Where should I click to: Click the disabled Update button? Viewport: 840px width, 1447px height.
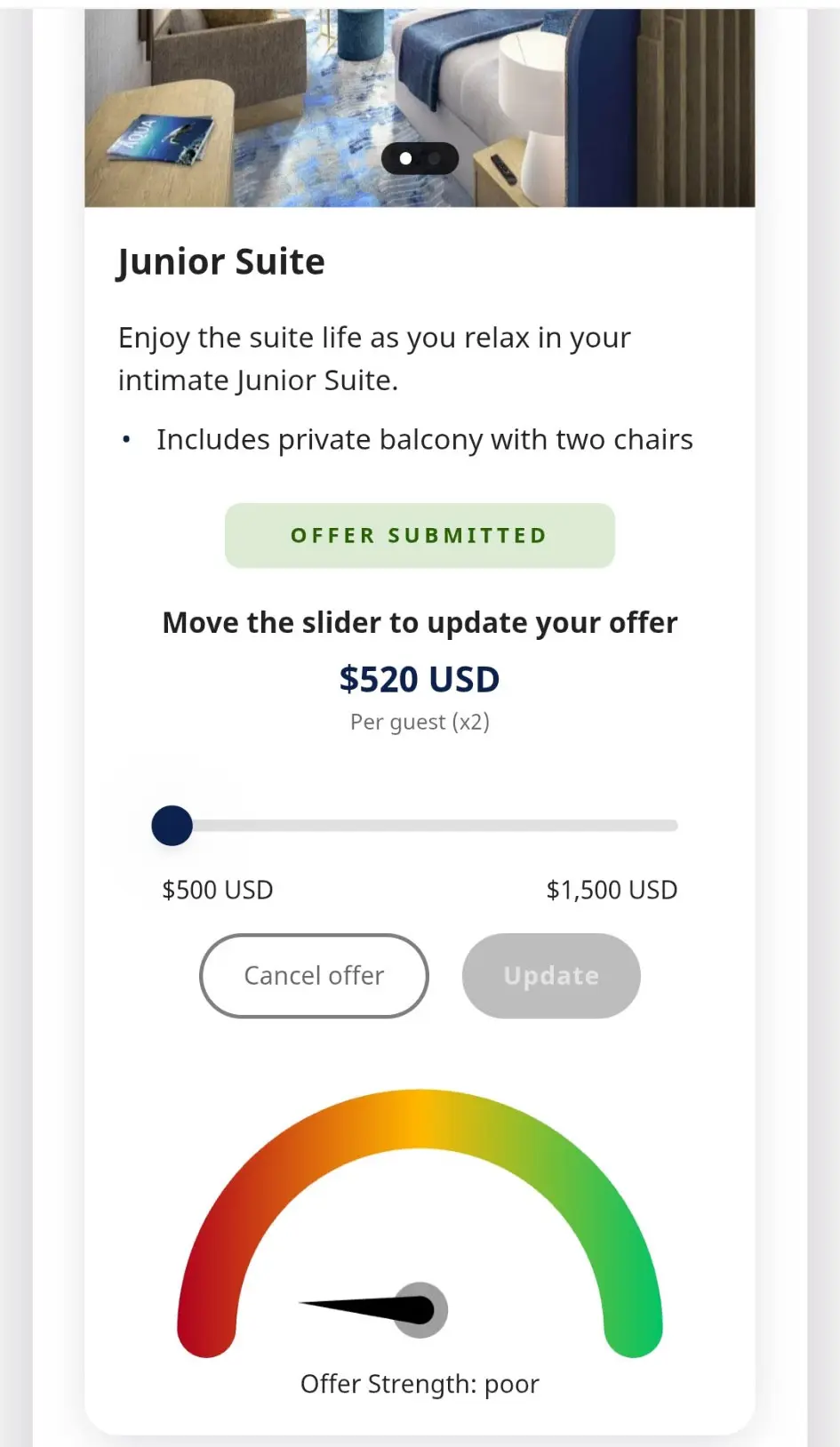550,975
